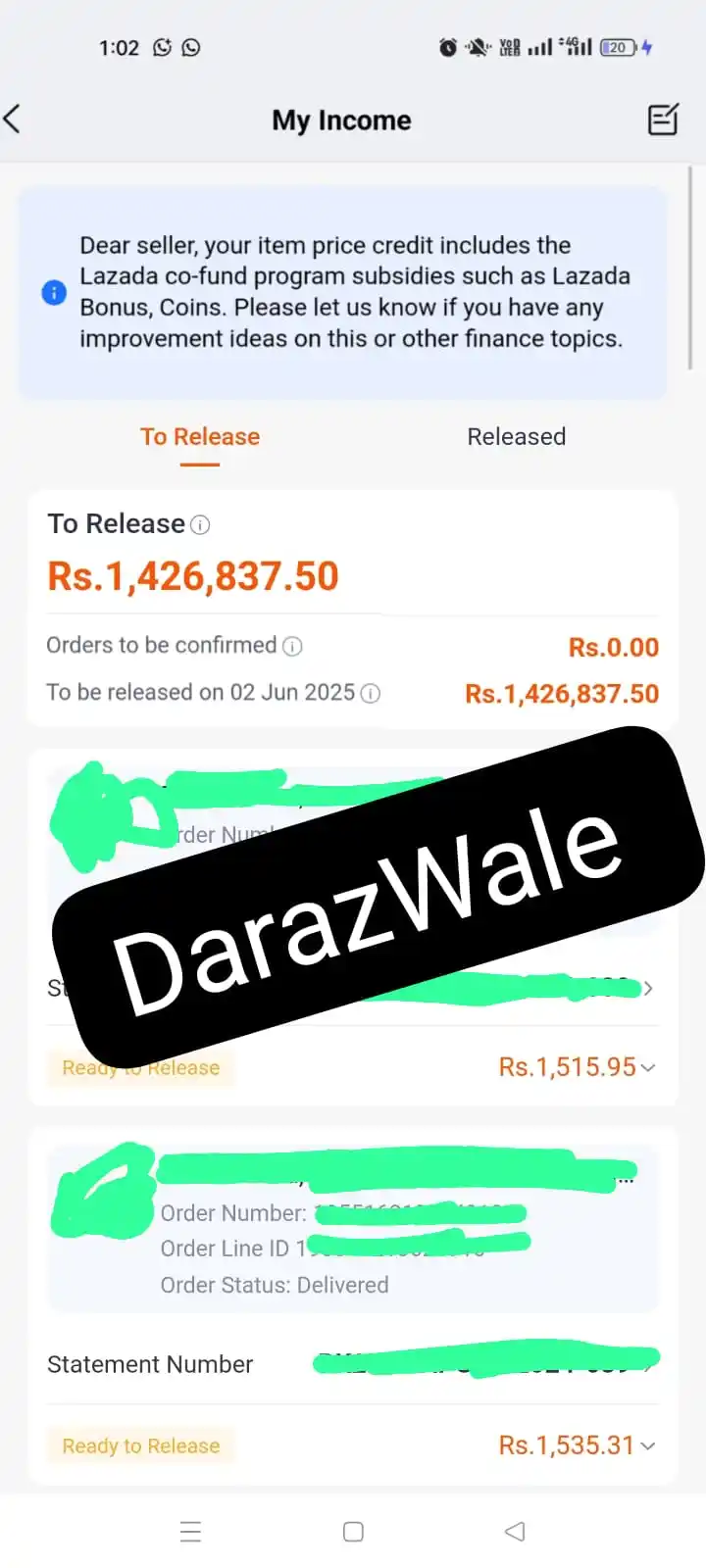Switch to the Released tab

click(x=516, y=437)
